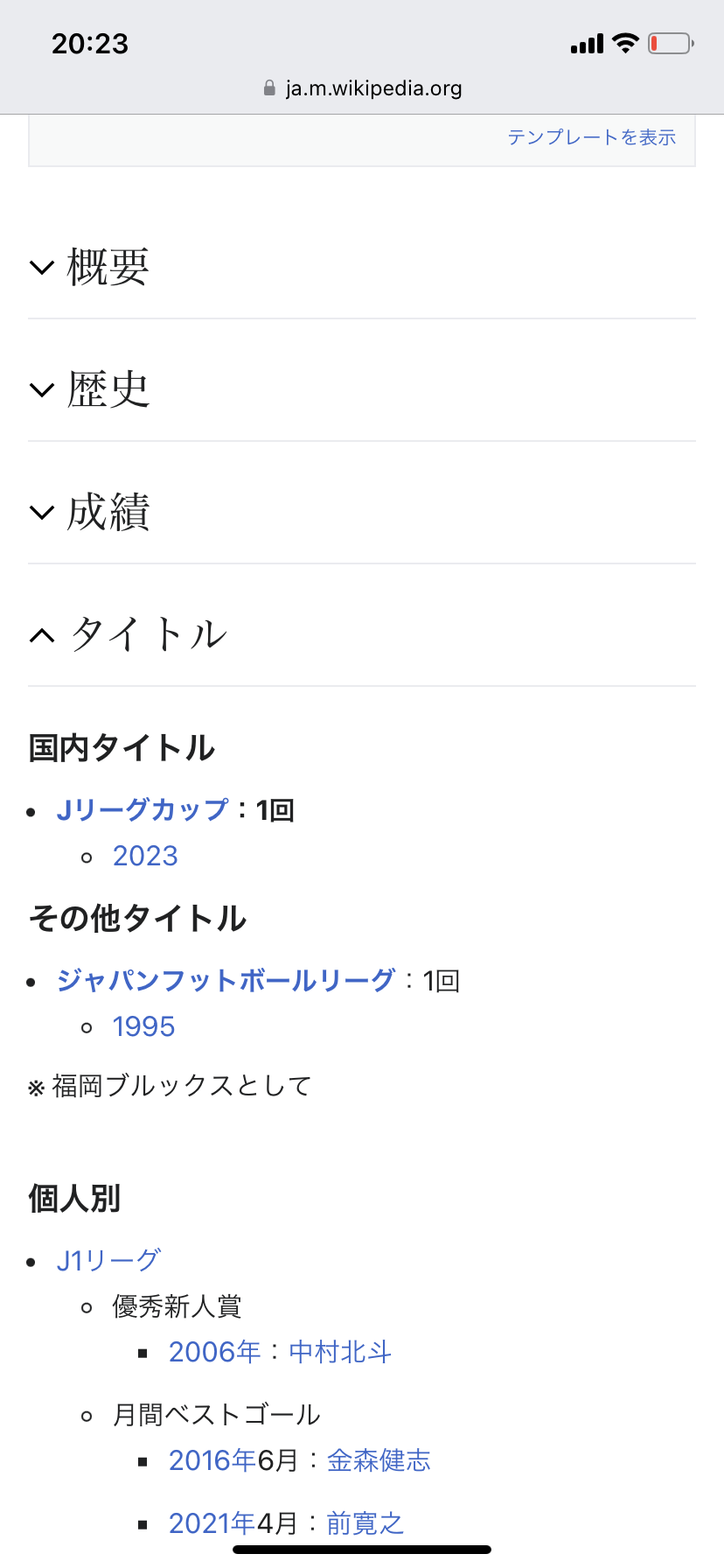Open the ジャパンフットボールリーグ link
724x1568 pixels.
(x=226, y=980)
